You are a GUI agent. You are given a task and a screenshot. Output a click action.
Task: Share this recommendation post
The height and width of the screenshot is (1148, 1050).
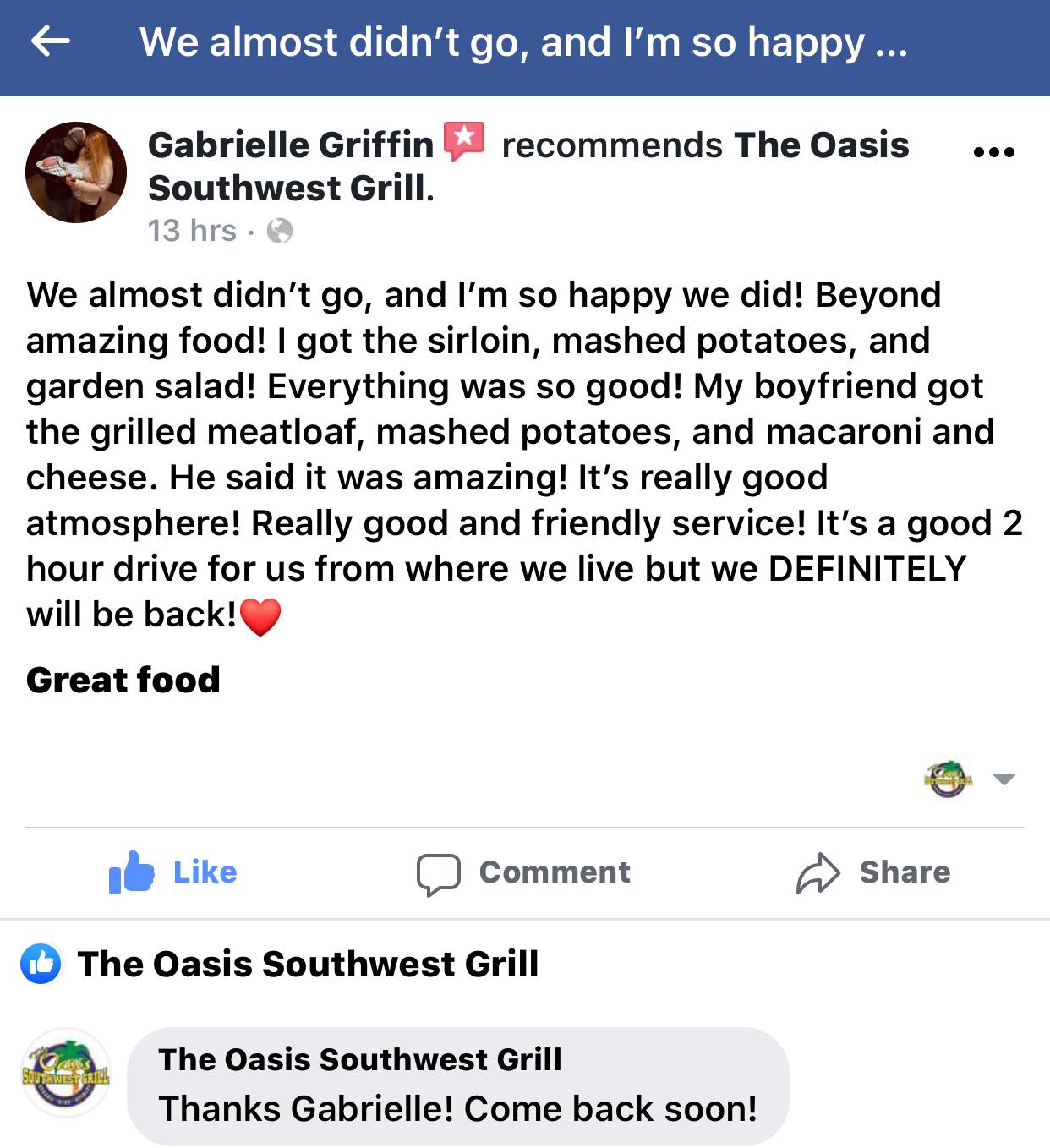pyautogui.click(x=873, y=872)
